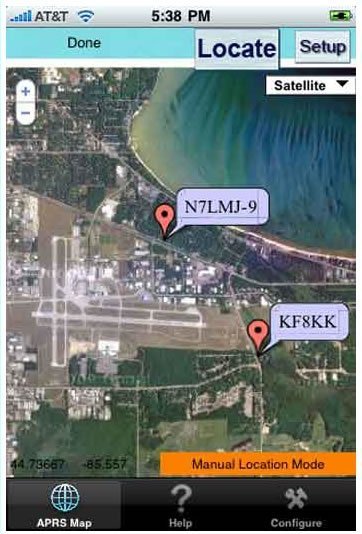Zoom out with the minus button
The image size is (362, 534).
click(x=26, y=113)
